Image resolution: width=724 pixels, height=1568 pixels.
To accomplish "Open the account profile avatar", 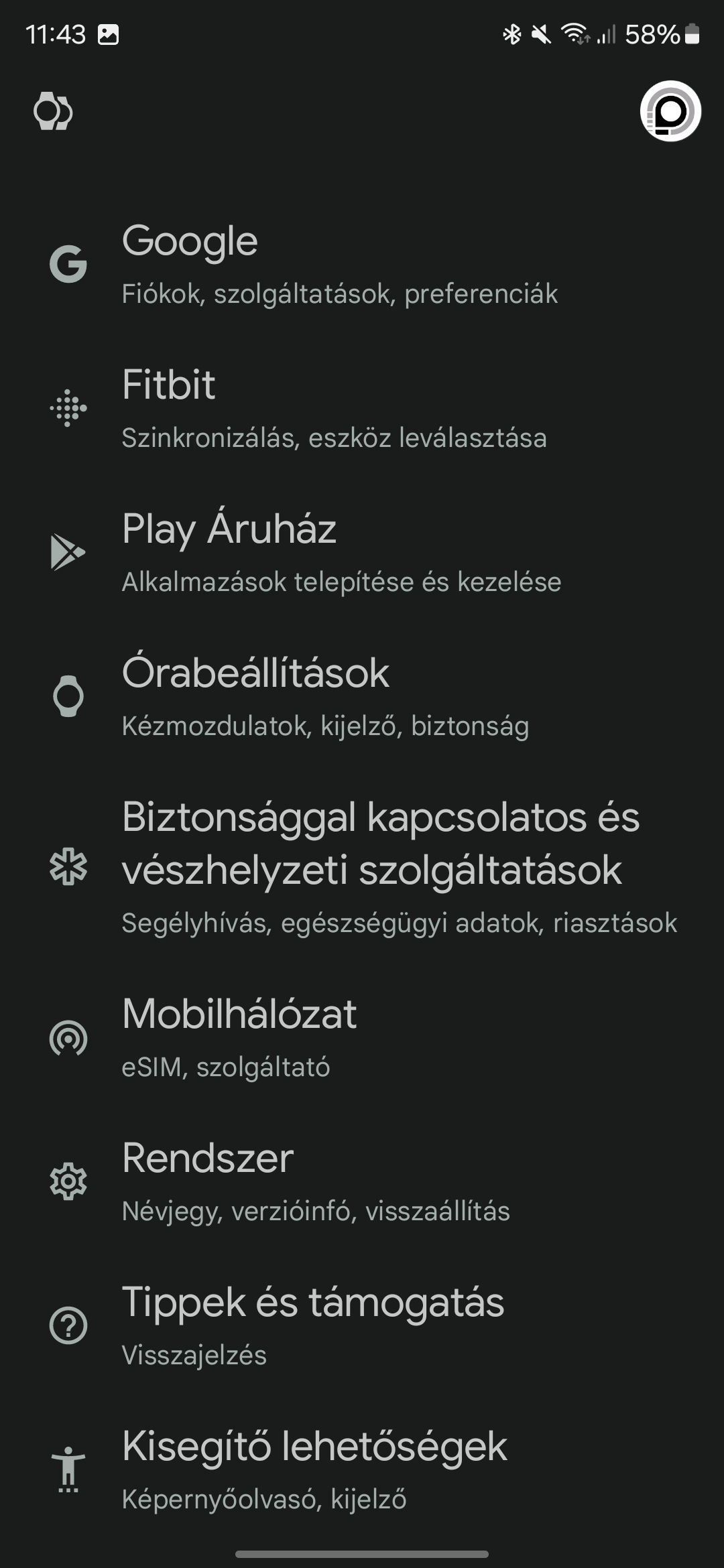I will click(670, 111).
